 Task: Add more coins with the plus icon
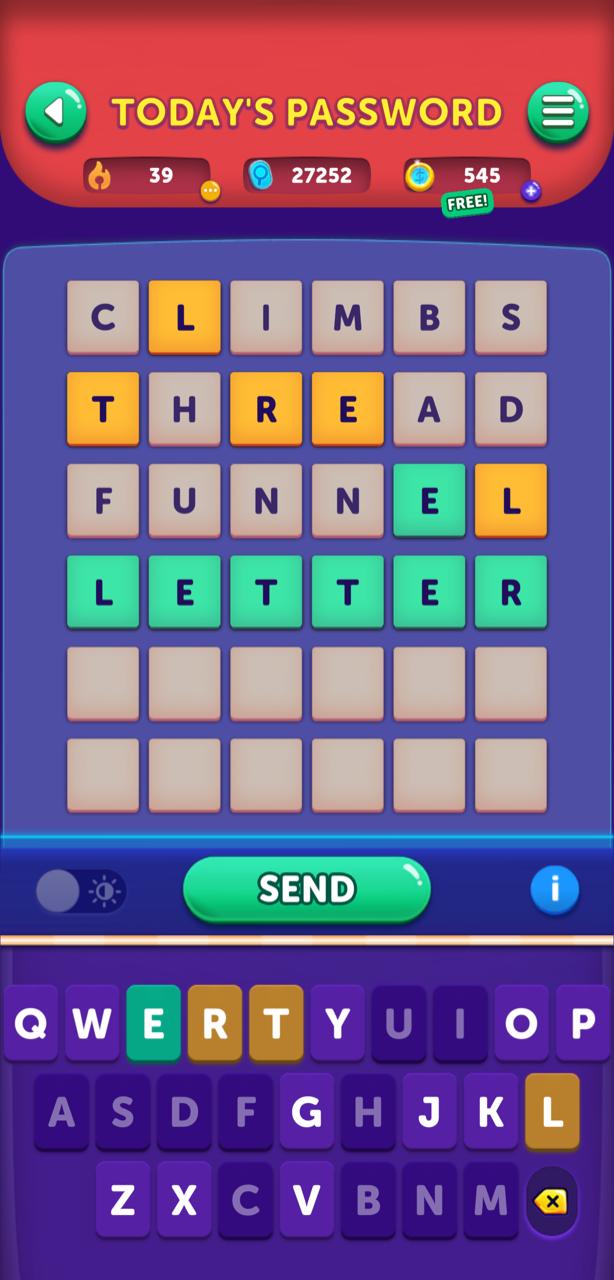point(531,190)
